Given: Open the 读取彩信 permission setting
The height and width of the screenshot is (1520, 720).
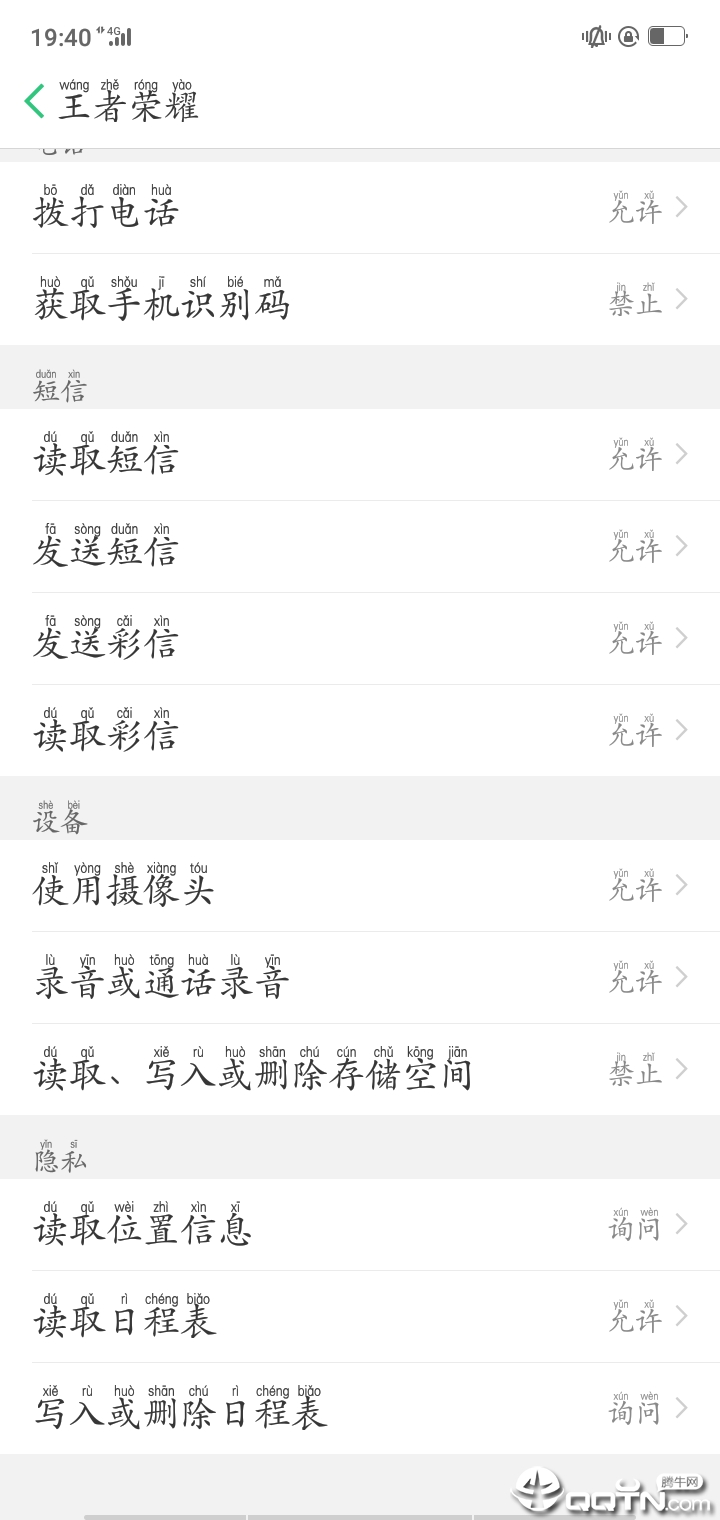Looking at the screenshot, I should 360,731.
